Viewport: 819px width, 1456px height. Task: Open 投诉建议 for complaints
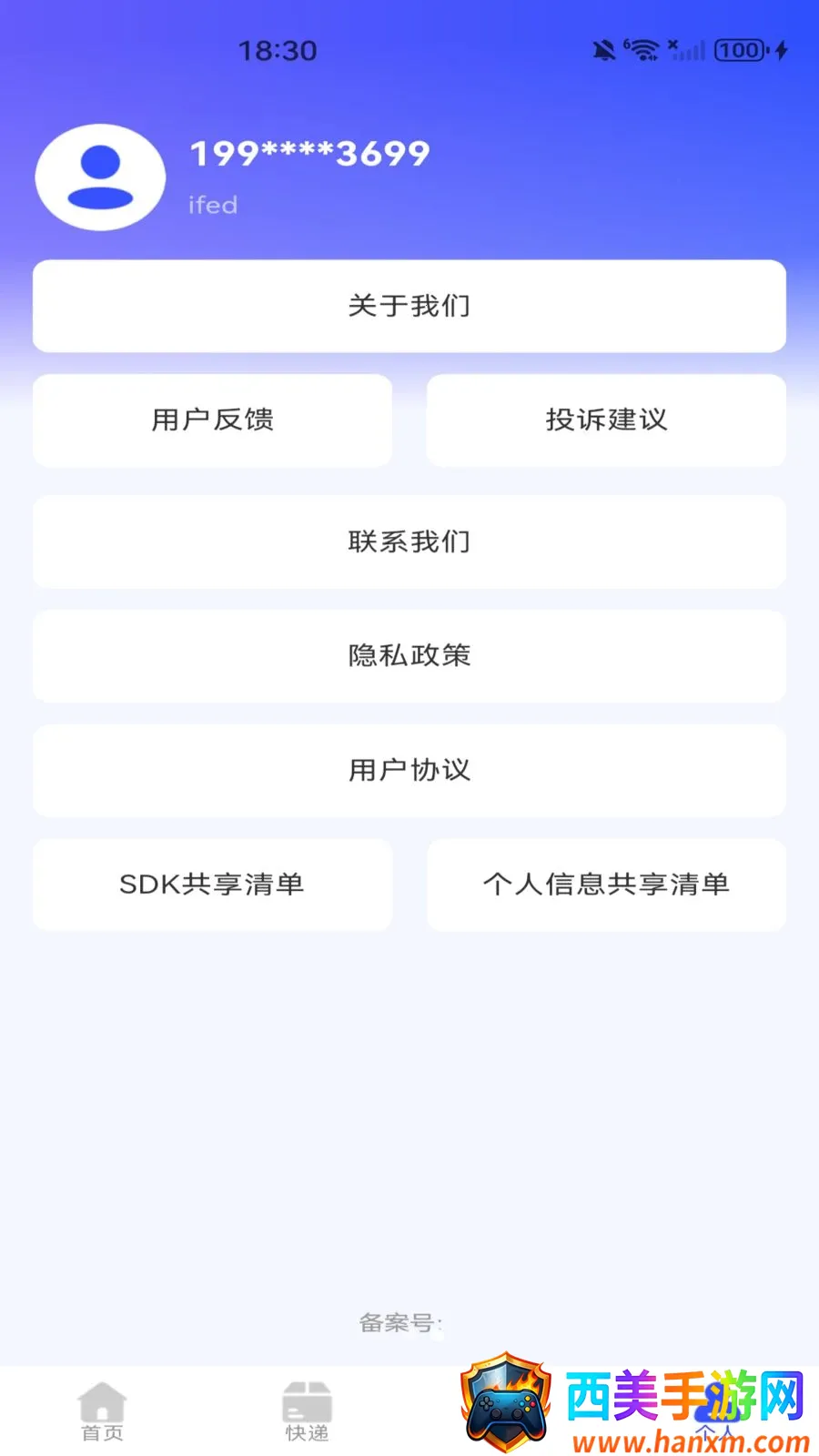[606, 420]
